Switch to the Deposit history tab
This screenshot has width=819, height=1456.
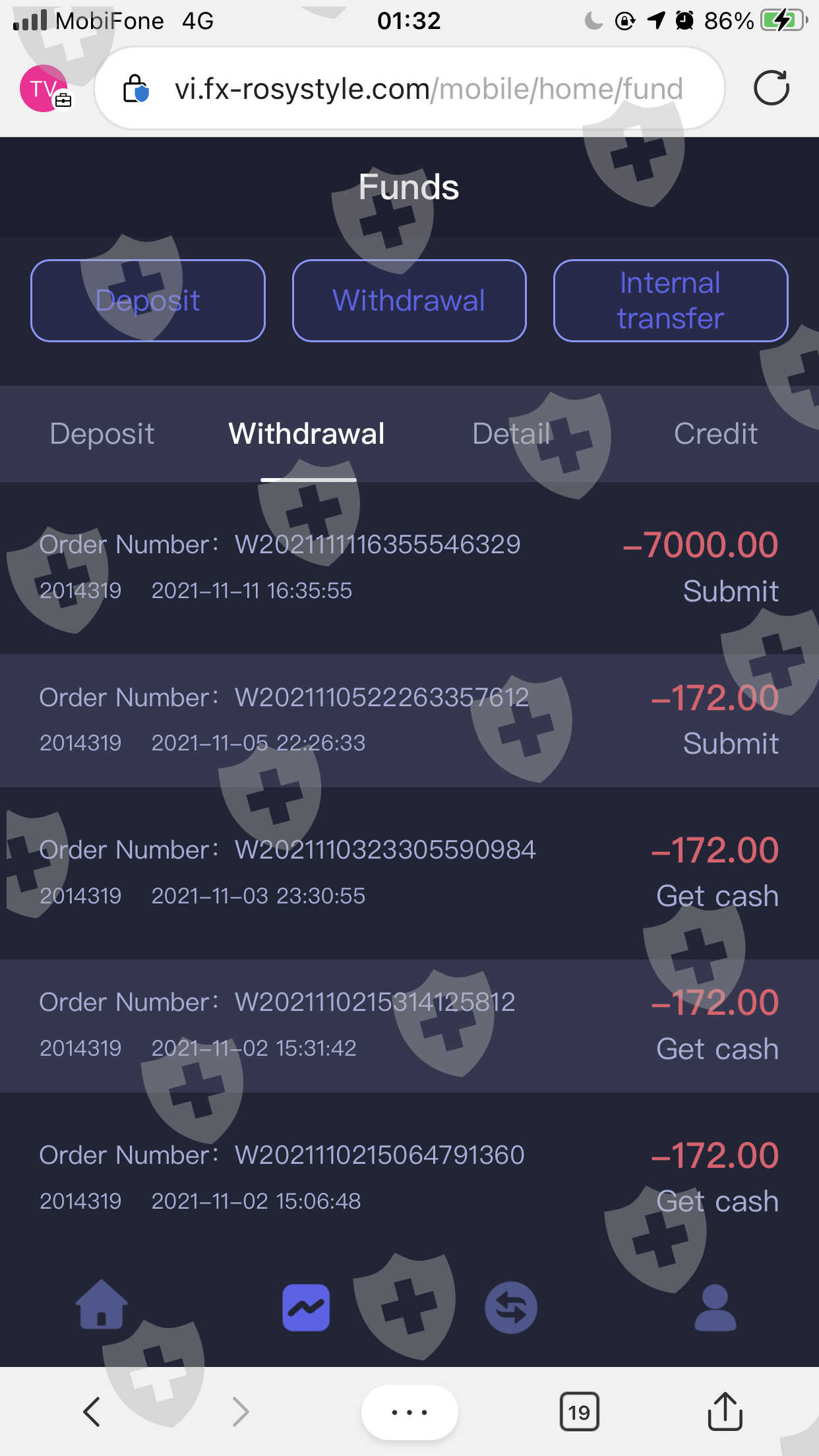[102, 434]
